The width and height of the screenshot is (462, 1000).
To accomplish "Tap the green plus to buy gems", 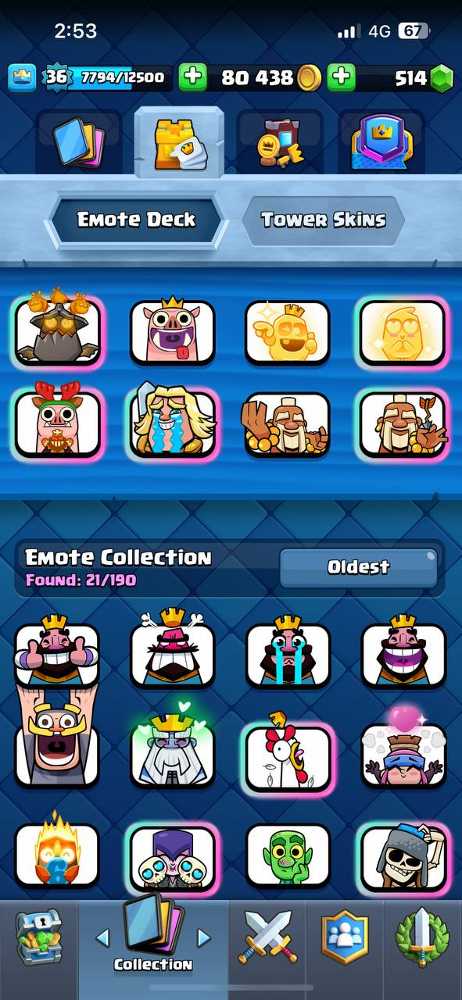I will (341, 78).
